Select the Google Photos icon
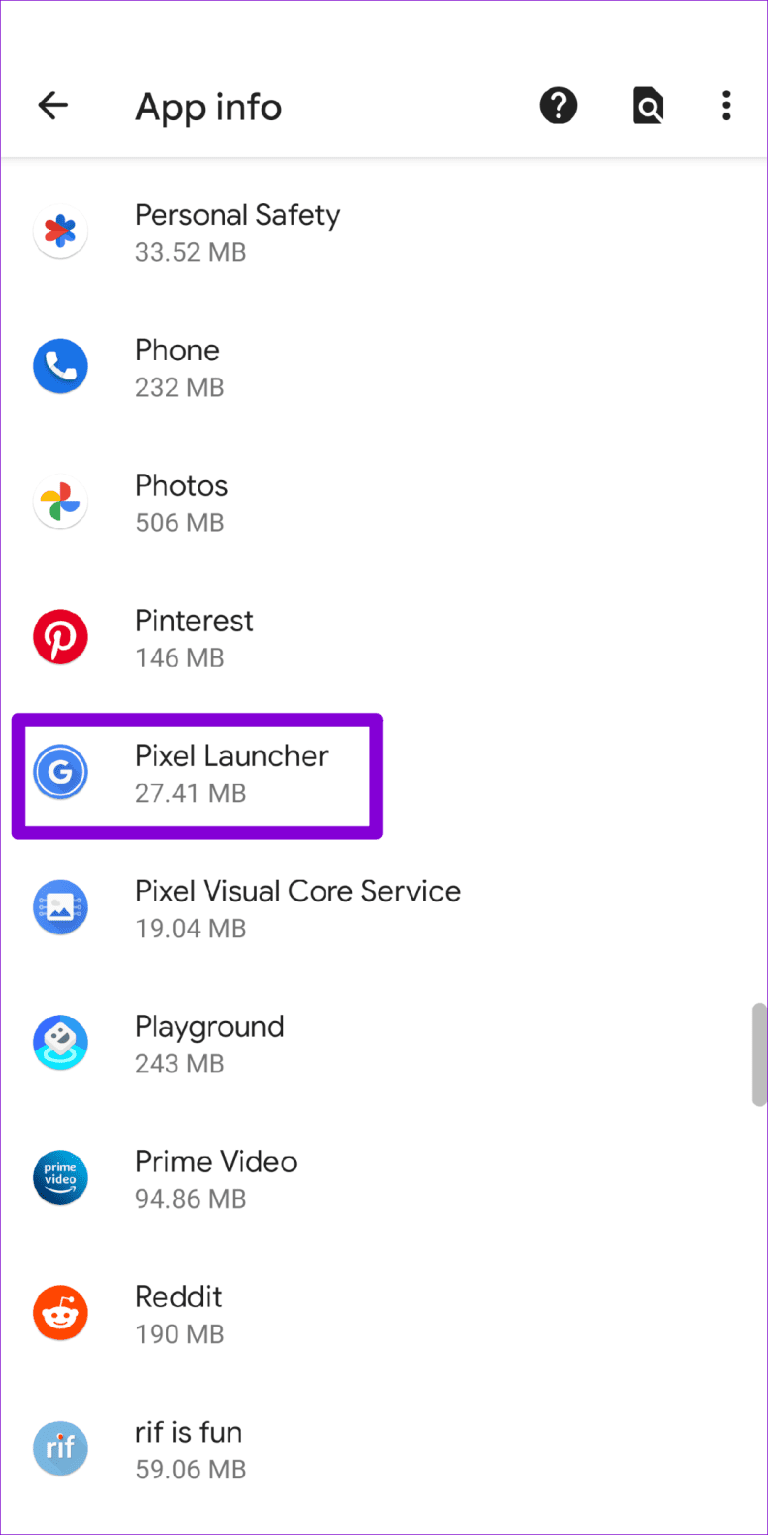768x1535 pixels. click(x=60, y=501)
